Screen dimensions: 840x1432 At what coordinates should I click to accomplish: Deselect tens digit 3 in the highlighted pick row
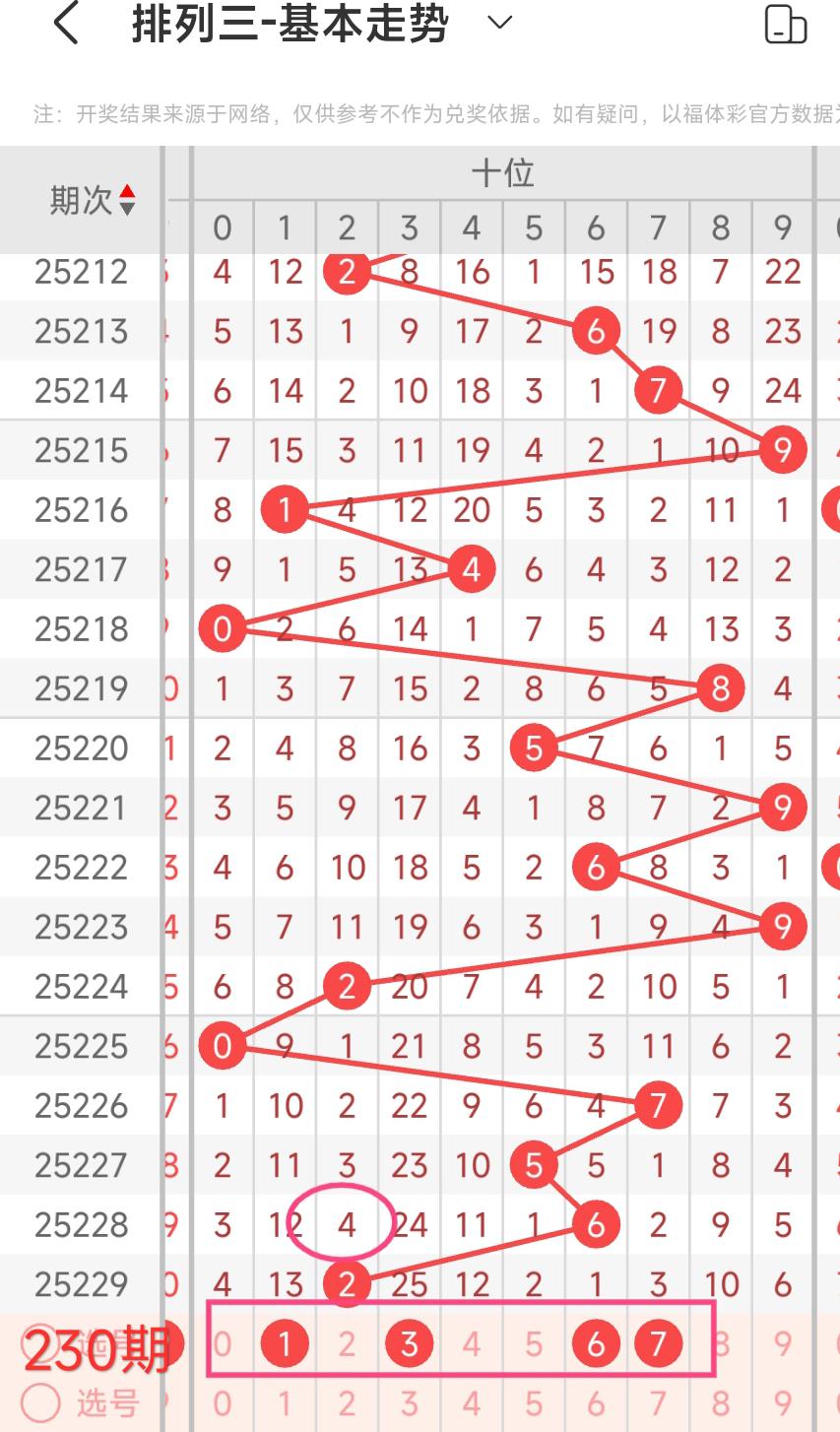point(410,1343)
